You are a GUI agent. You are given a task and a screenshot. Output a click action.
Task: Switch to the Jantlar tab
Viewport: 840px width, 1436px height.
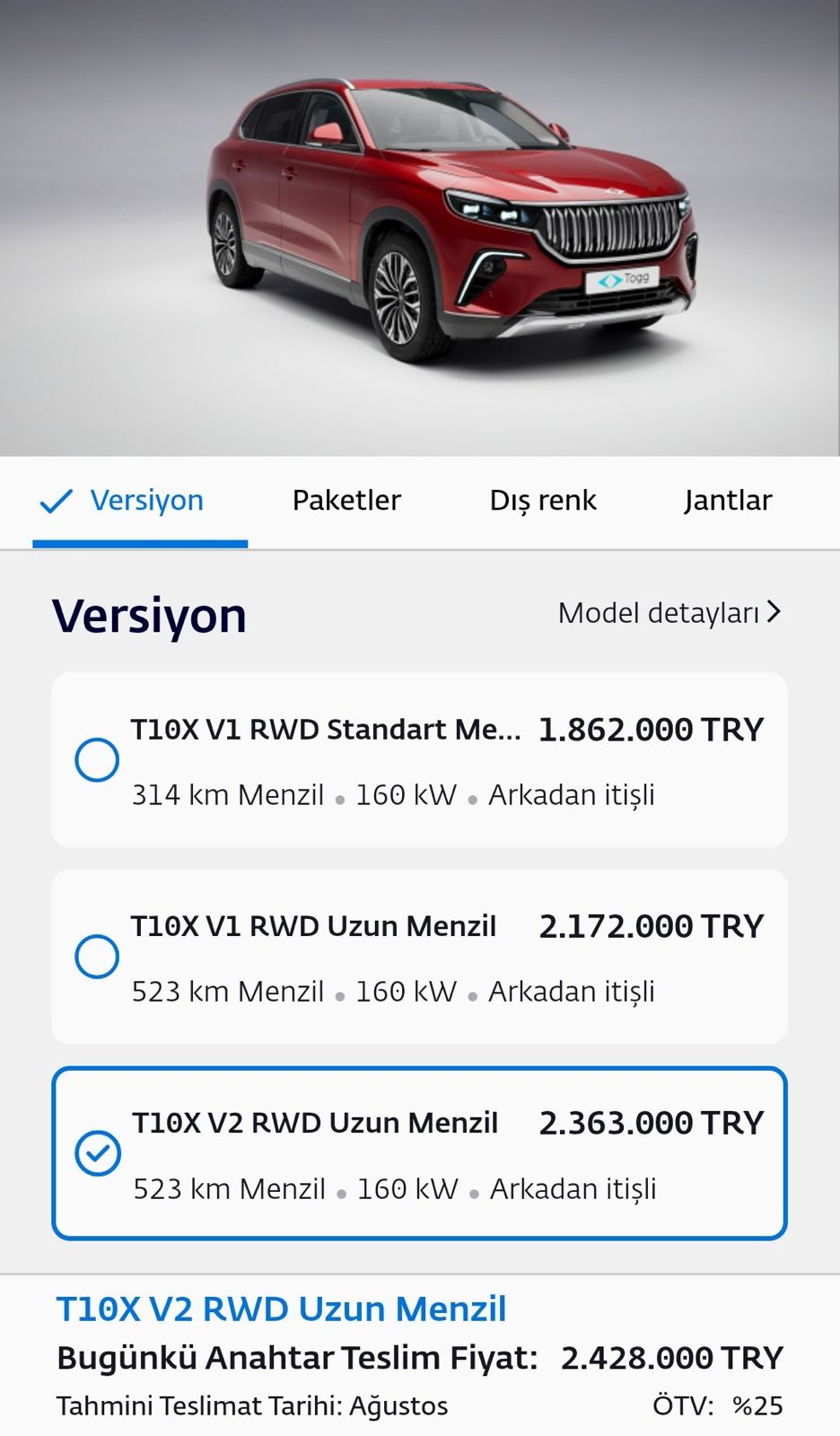pos(729,500)
